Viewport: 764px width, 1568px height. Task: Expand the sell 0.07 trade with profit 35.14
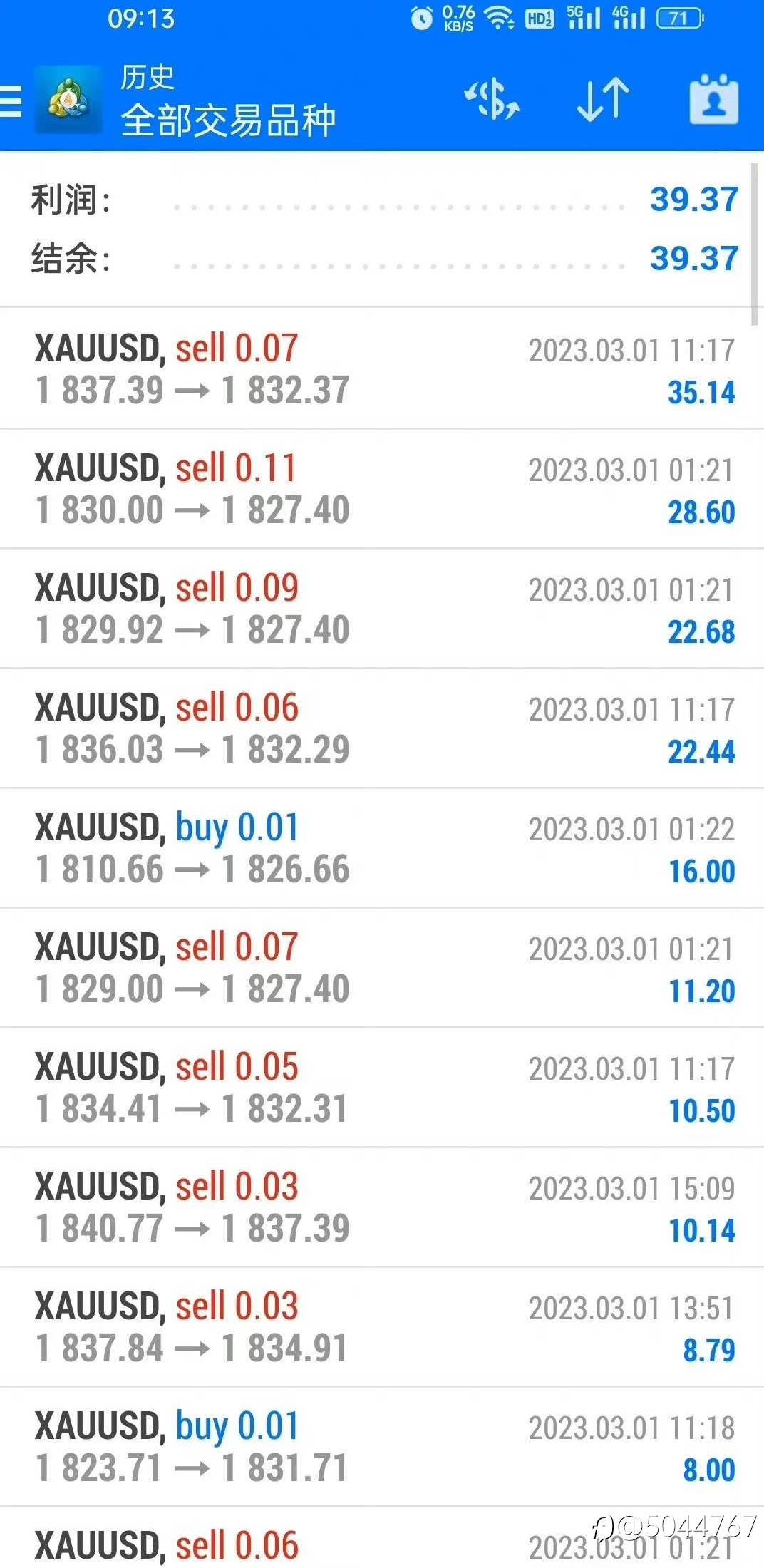coord(382,369)
